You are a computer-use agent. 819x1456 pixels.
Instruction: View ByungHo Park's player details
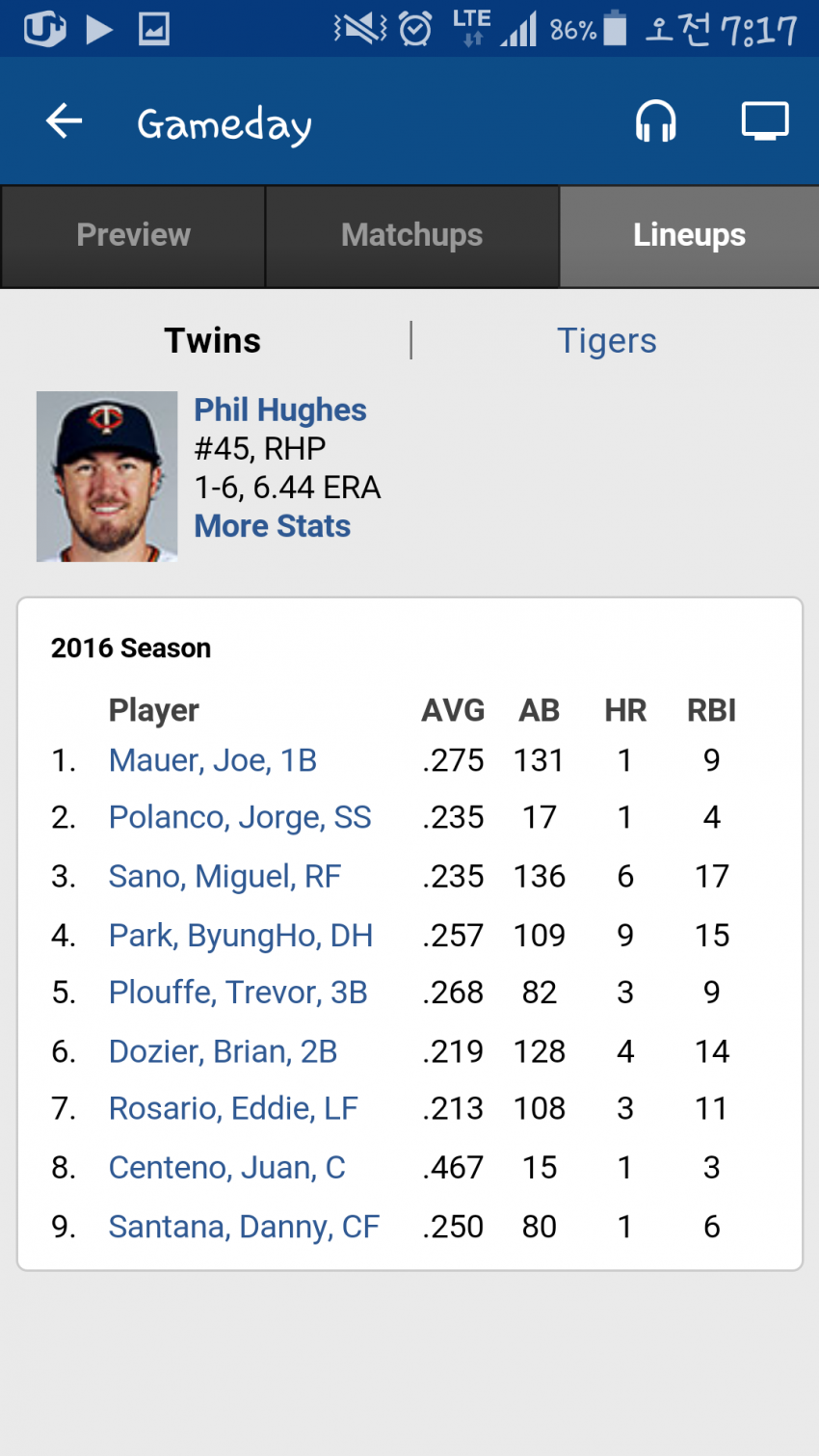click(241, 935)
